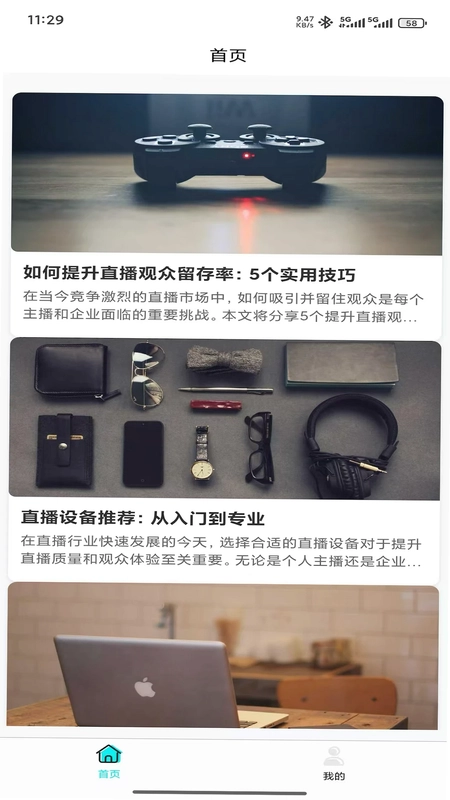The height and width of the screenshot is (800, 450).
Task: Switch to the 我的 tab
Action: [x=334, y=763]
